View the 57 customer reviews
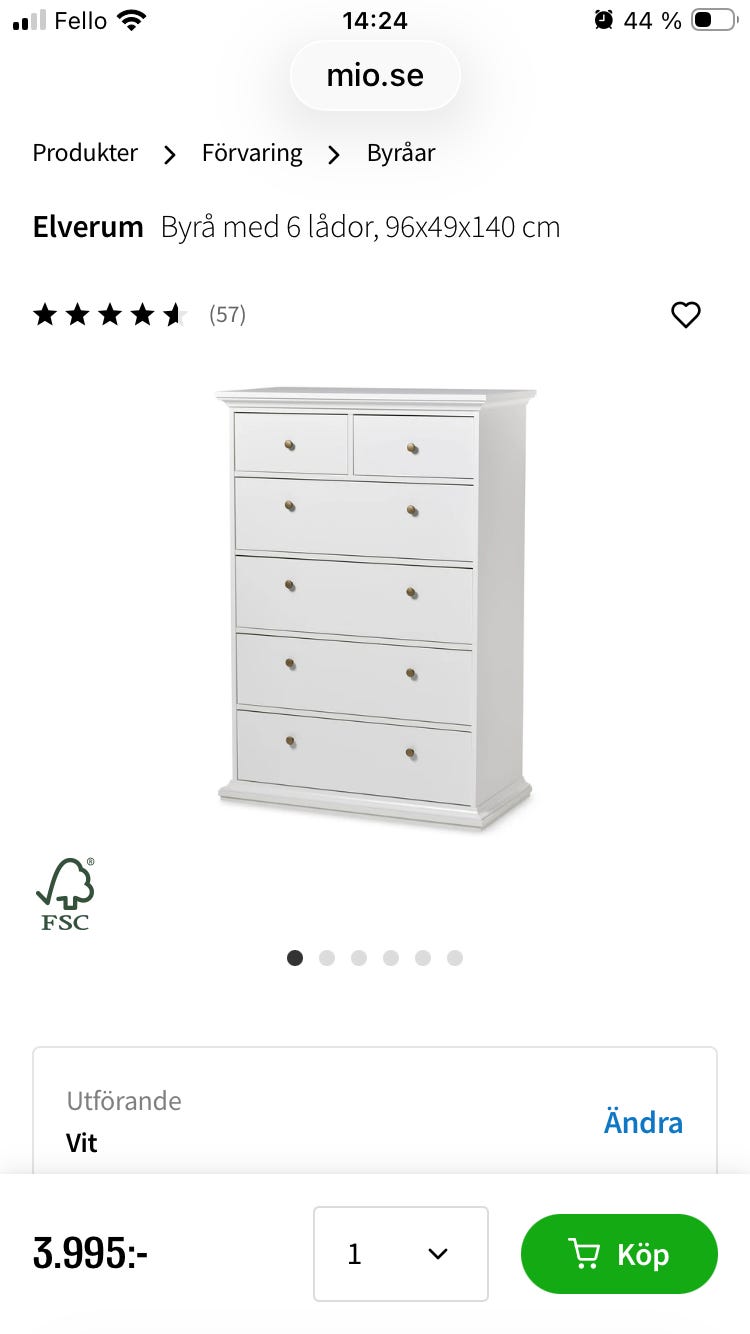This screenshot has width=750, height=1334. [227, 315]
